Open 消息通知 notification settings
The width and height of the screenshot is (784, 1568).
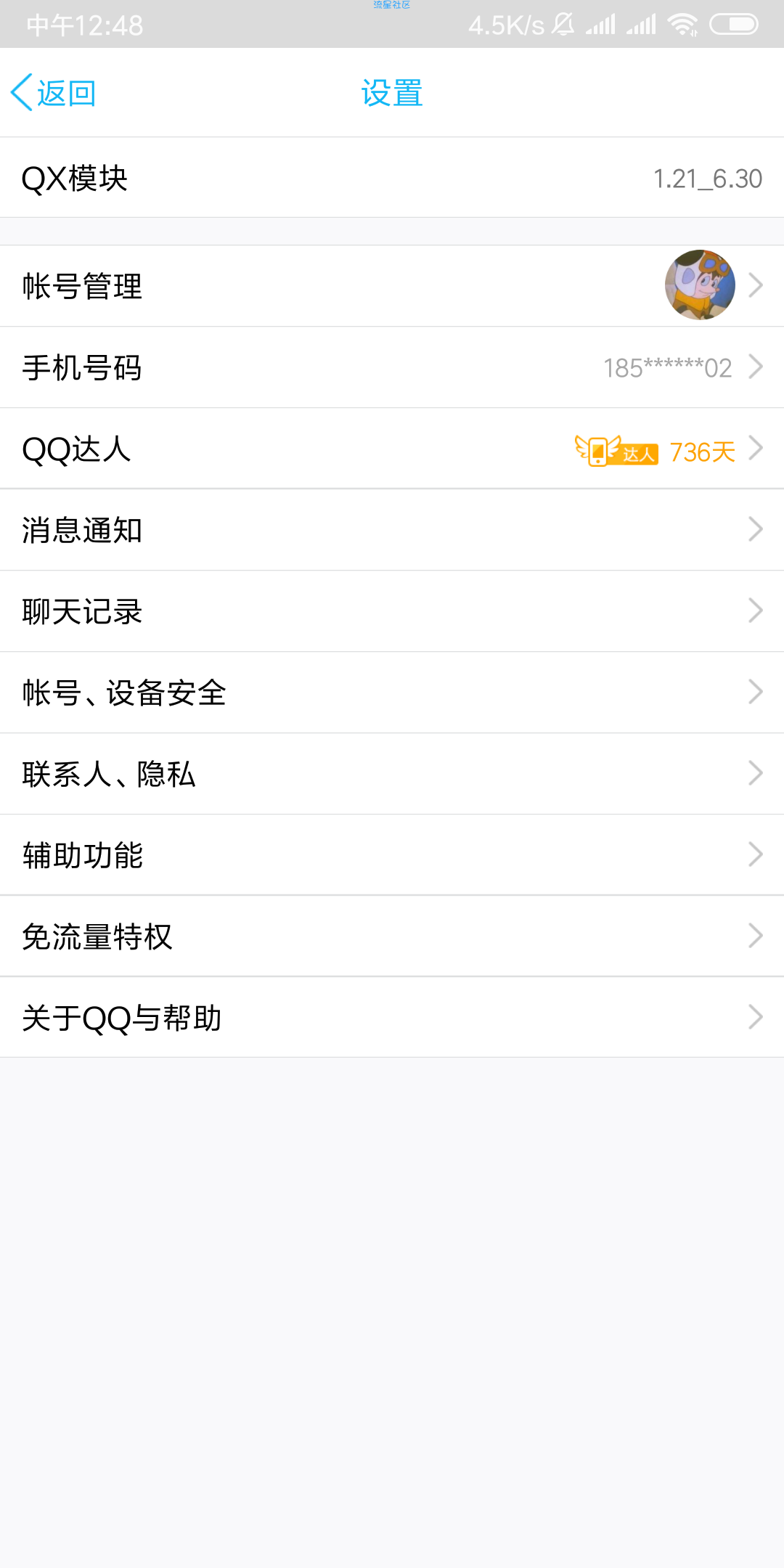pos(392,530)
